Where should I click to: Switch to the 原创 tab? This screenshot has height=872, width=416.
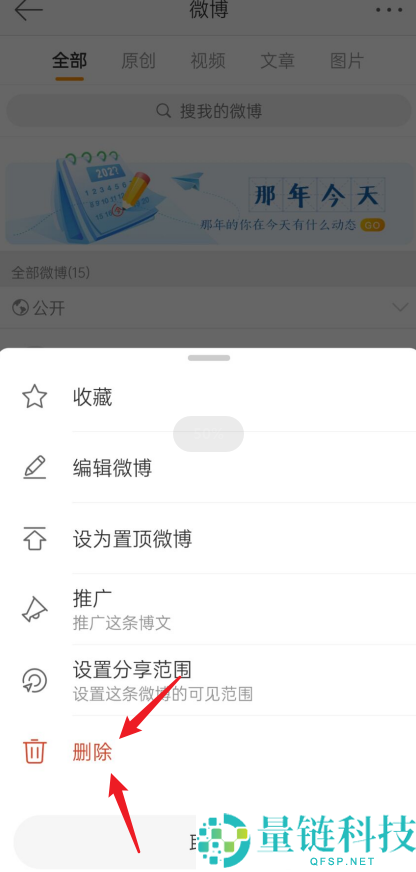[x=138, y=61]
